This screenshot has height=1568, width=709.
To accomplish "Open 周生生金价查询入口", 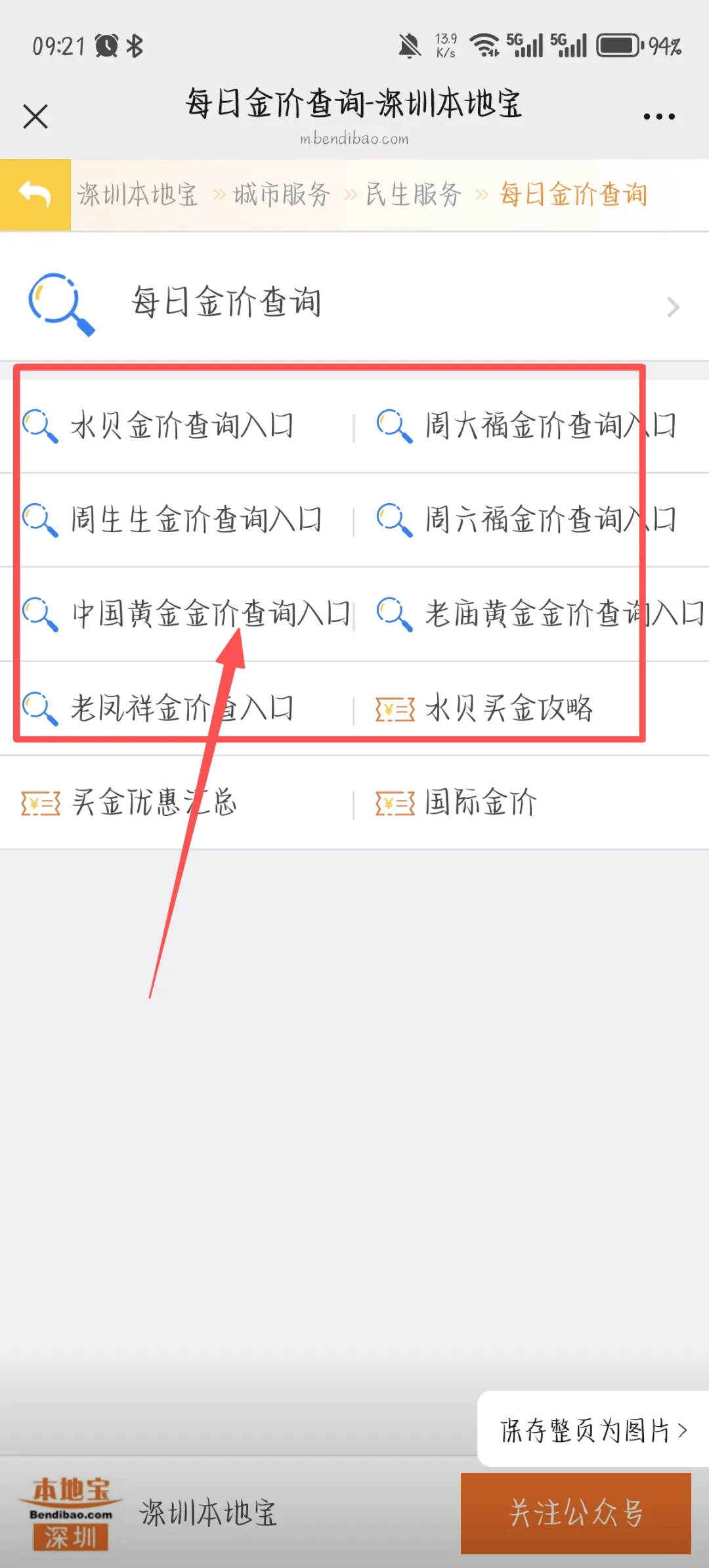I will [196, 520].
